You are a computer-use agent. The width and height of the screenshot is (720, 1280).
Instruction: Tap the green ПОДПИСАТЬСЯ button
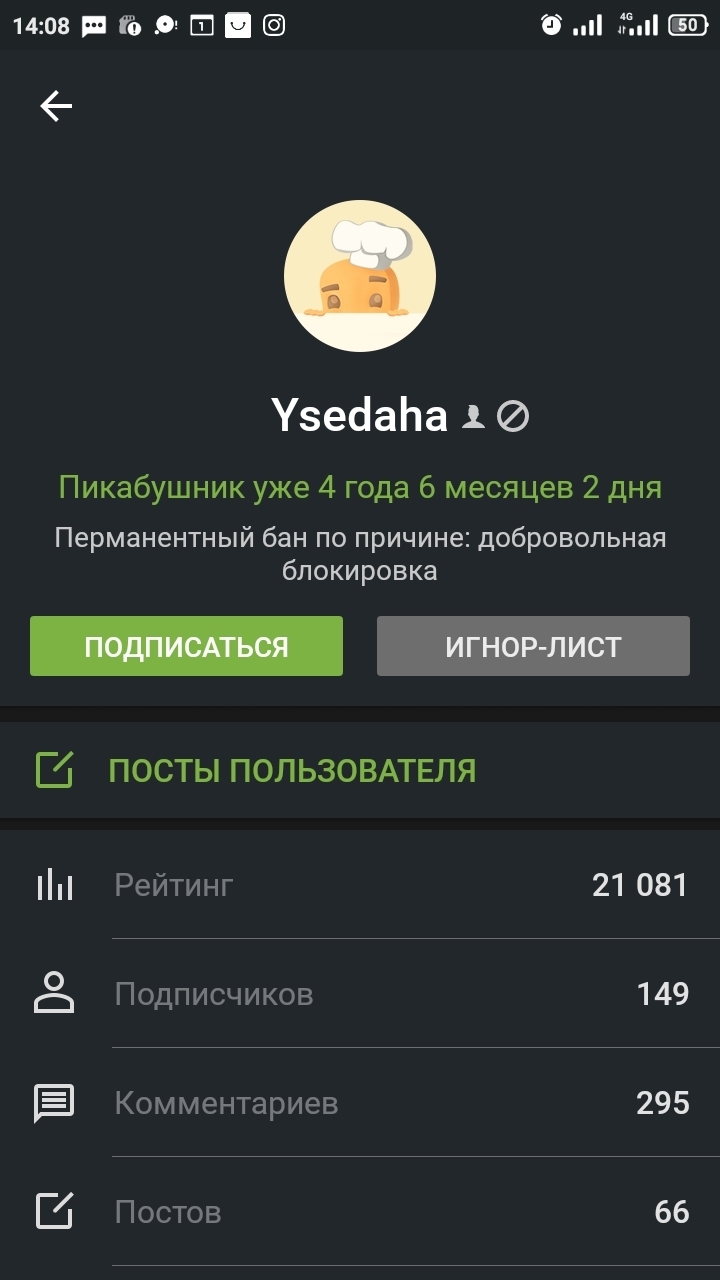tap(186, 646)
